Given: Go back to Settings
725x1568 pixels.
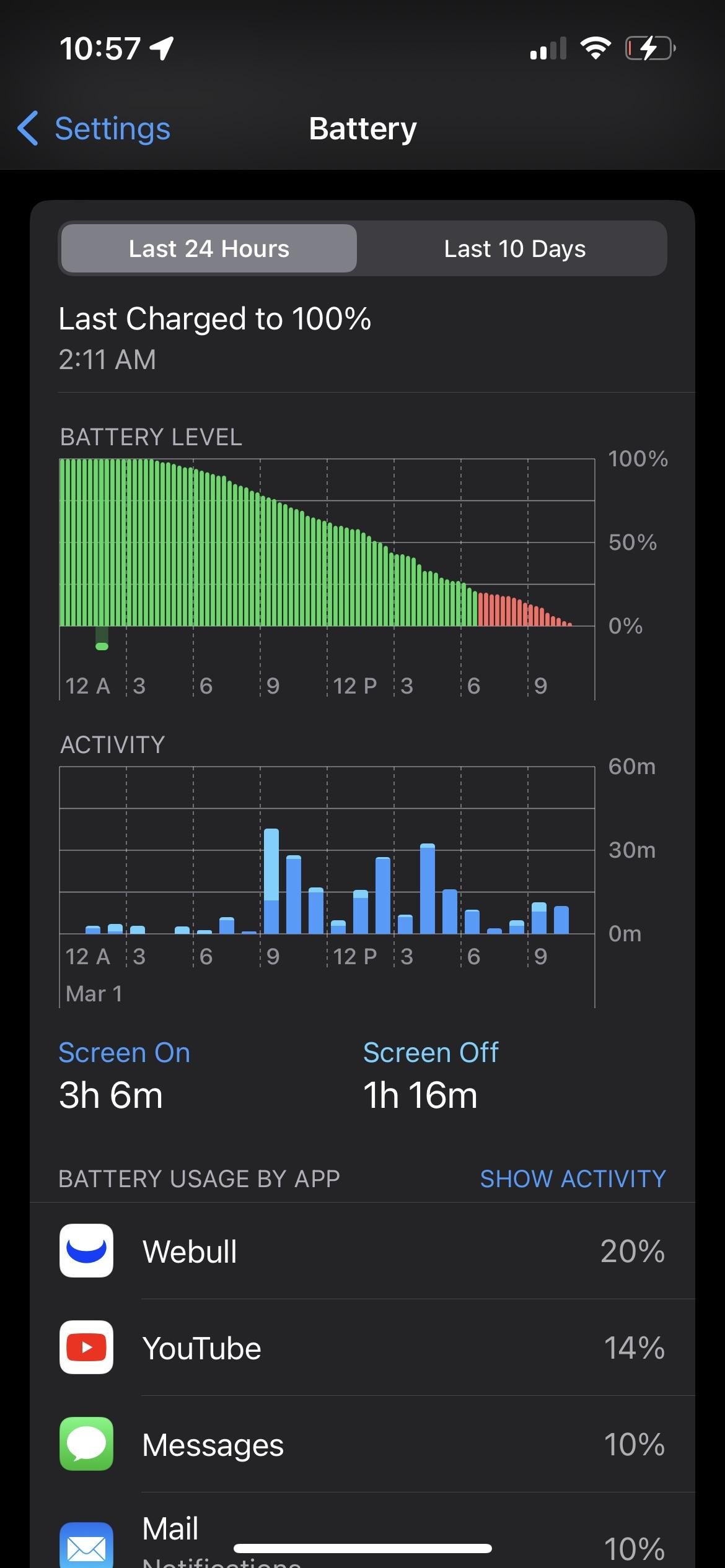Looking at the screenshot, I should [x=94, y=129].
